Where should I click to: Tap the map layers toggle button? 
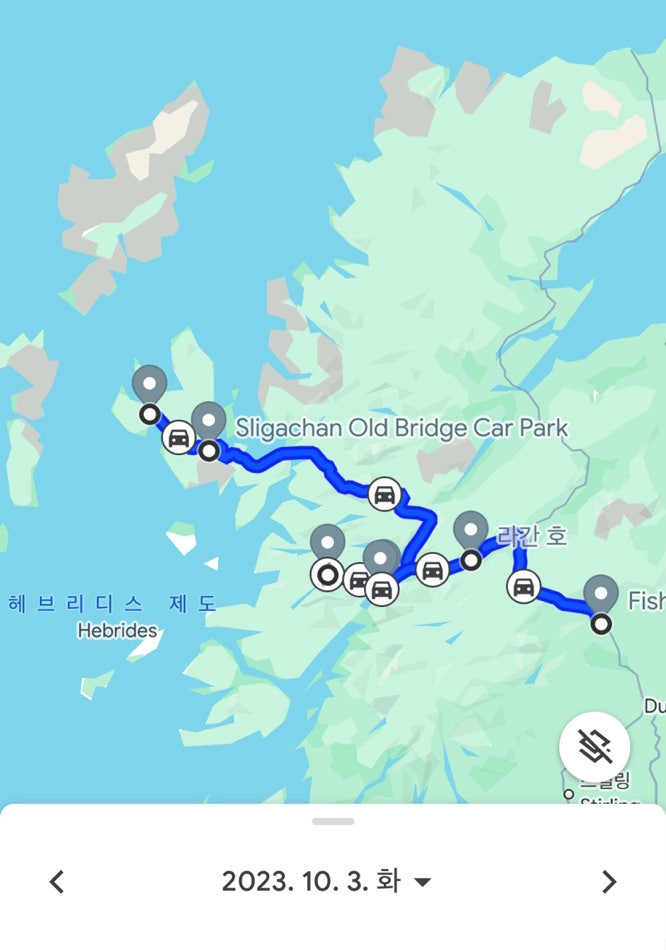[x=595, y=747]
